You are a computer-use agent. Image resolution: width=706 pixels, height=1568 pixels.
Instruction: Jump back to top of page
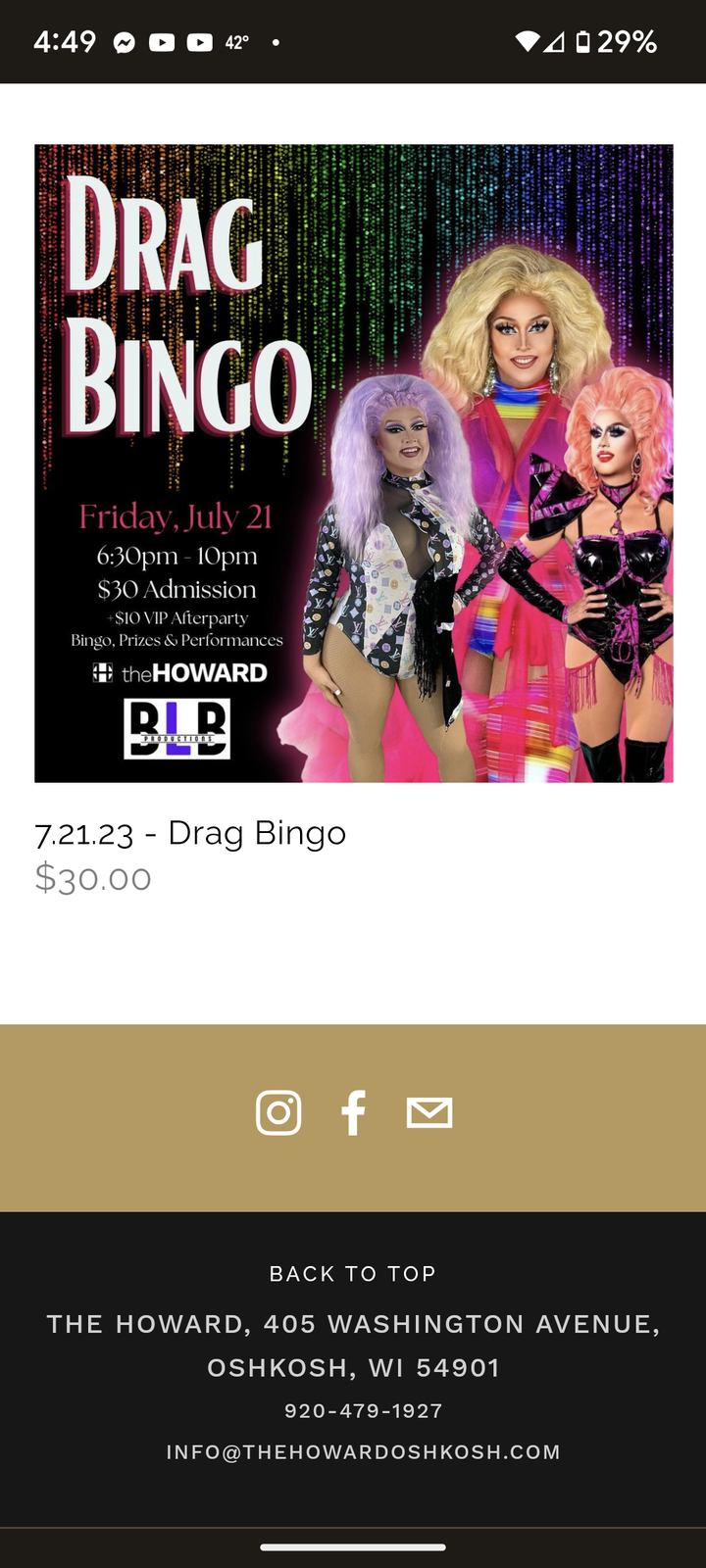353,1273
